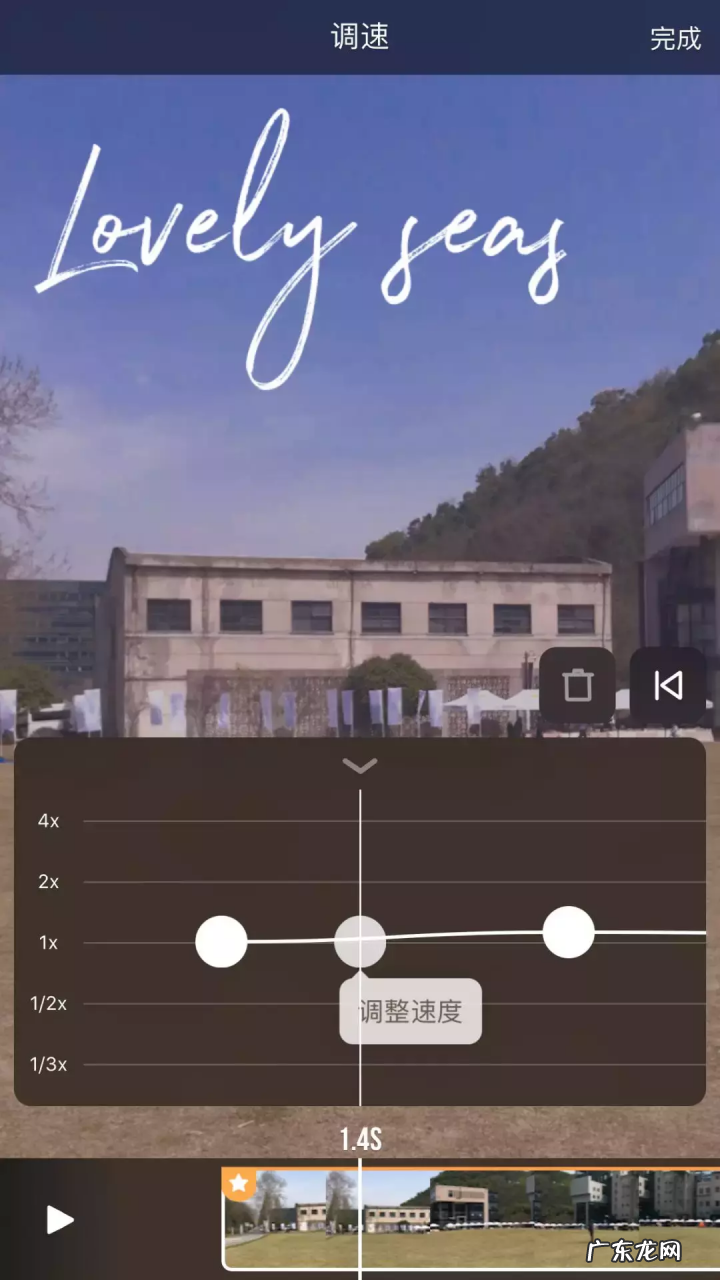Image resolution: width=720 pixels, height=1280 pixels.
Task: Select the speed point under the playhead
Action: tap(360, 942)
